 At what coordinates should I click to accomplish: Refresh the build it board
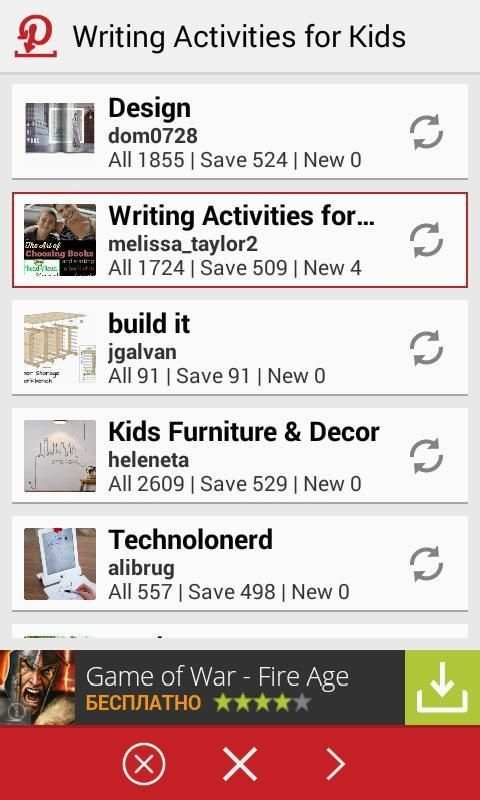[x=426, y=348]
